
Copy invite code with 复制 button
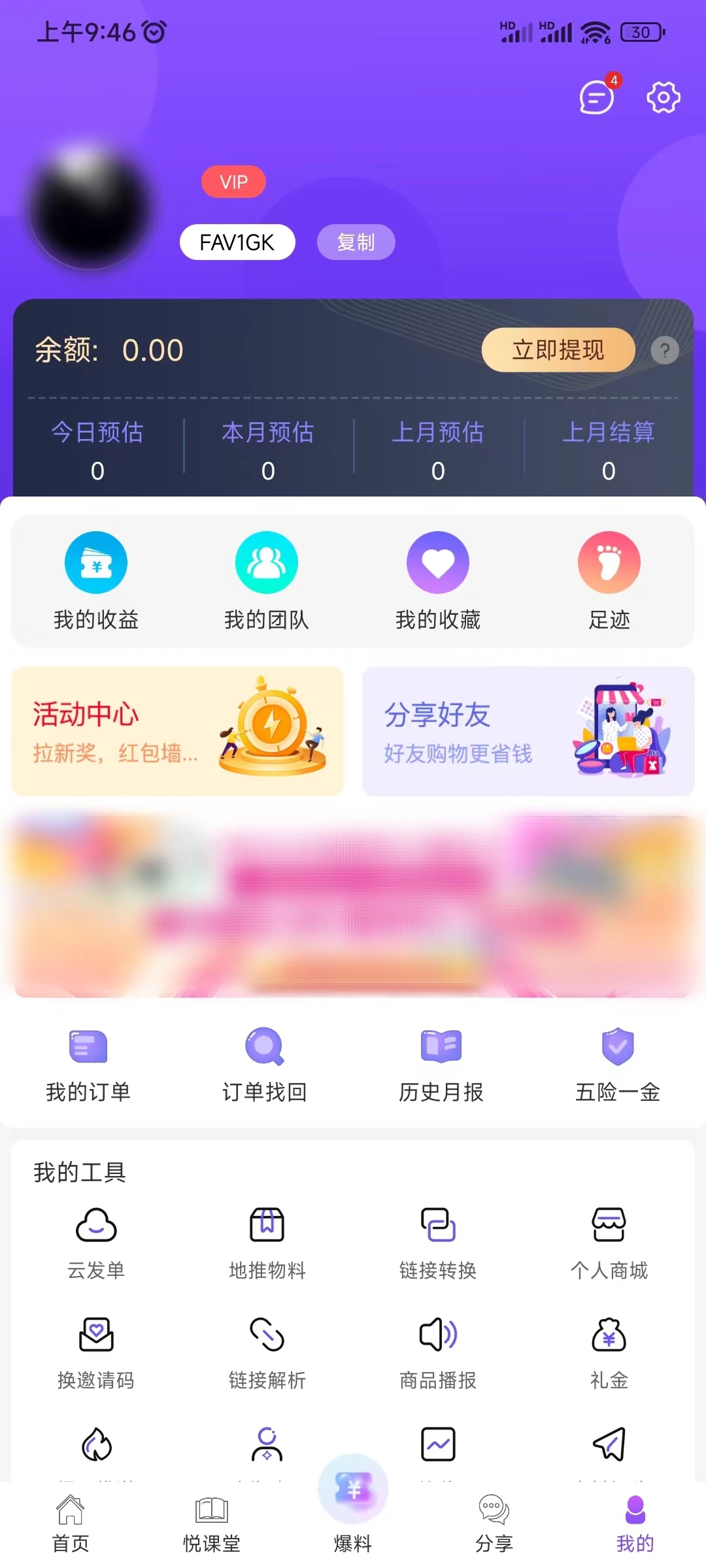pos(356,242)
